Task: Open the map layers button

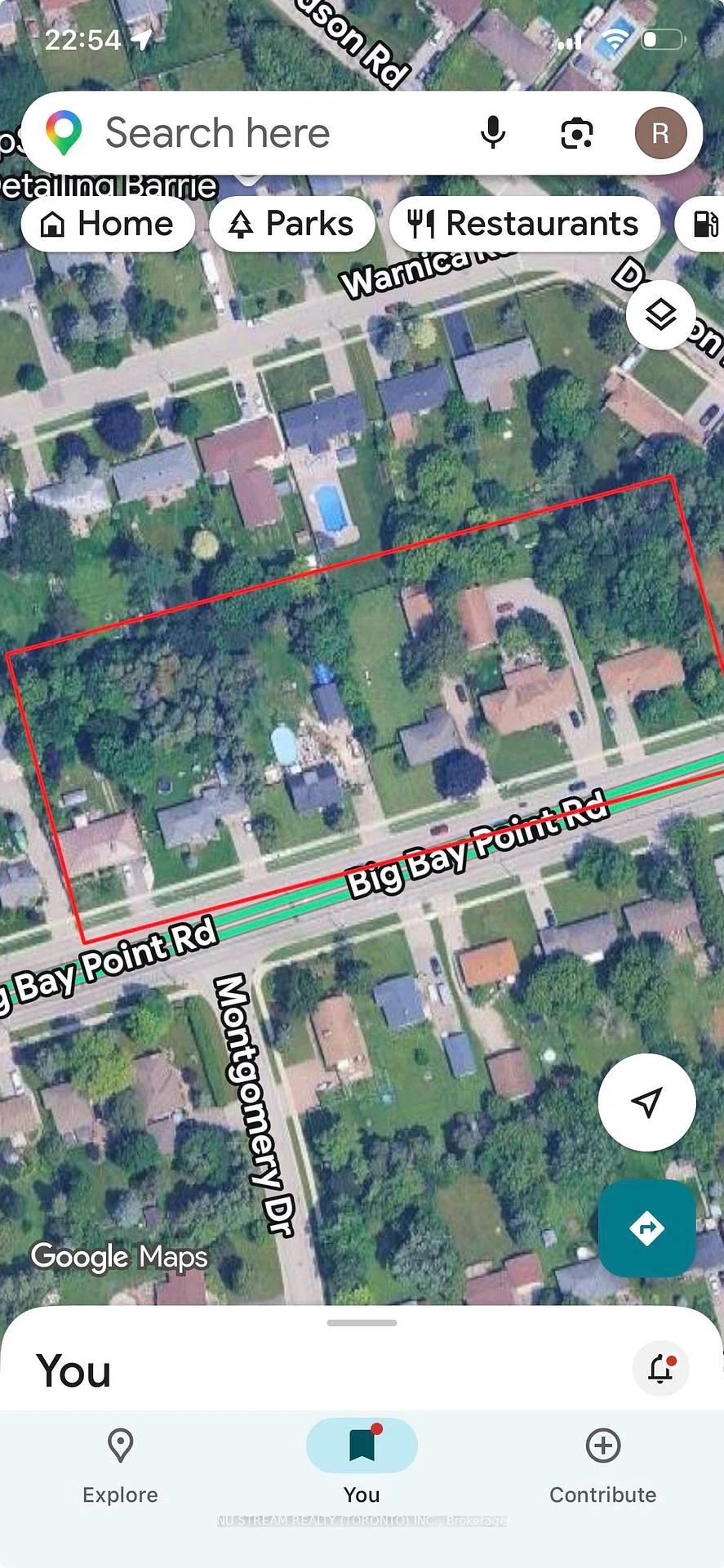Action: tap(660, 314)
